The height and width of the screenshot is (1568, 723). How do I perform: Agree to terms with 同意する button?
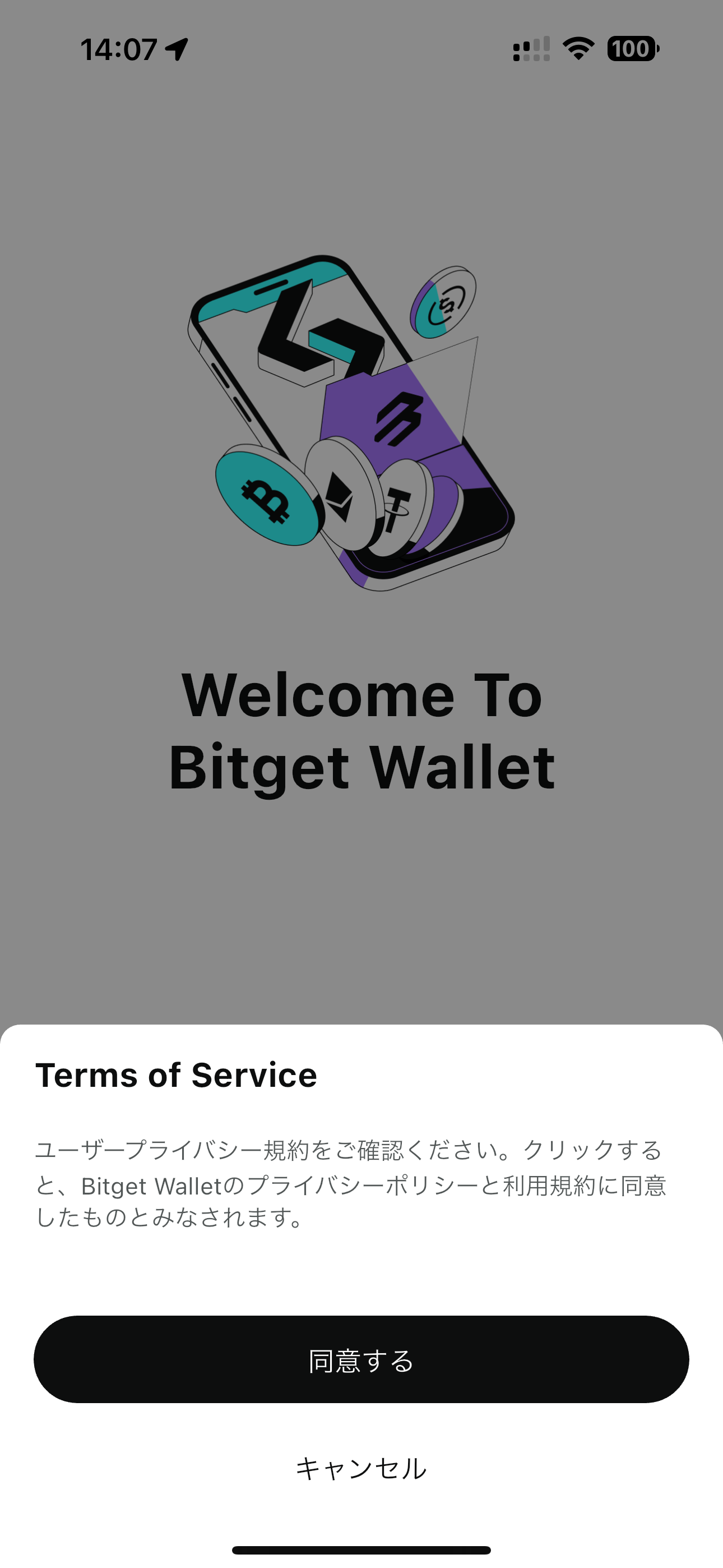coord(361,1359)
